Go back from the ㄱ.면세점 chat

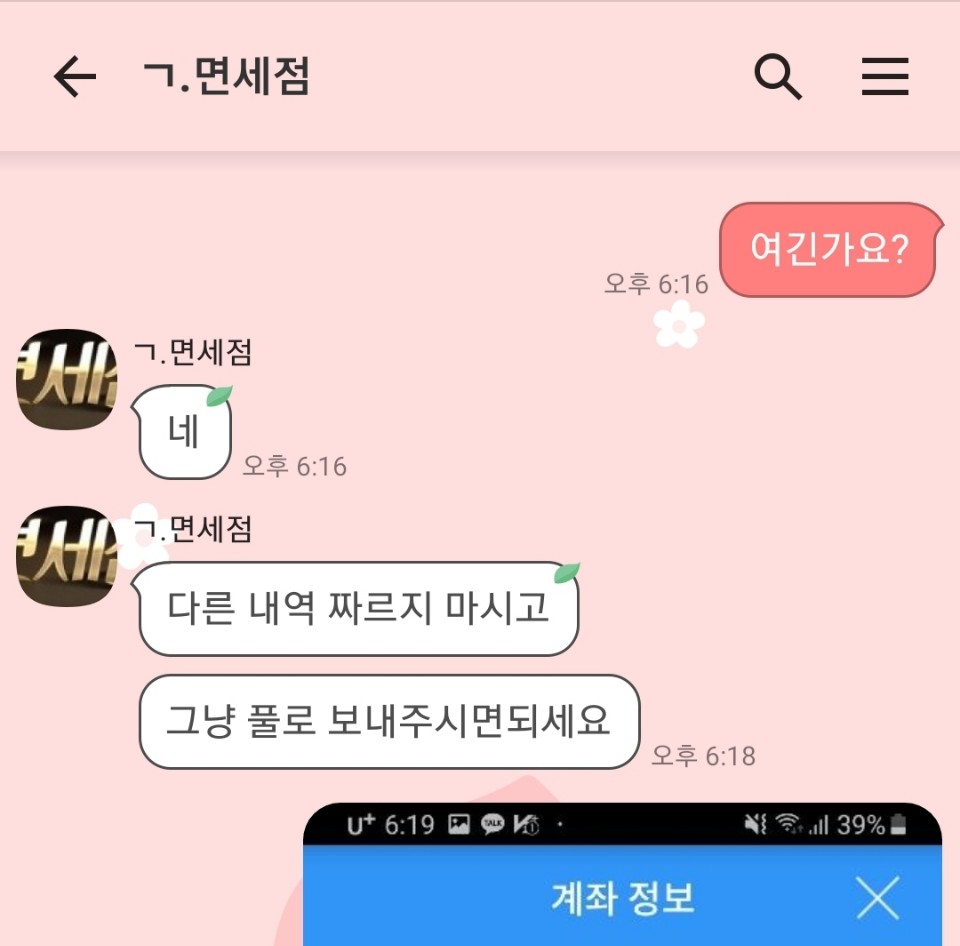pyautogui.click(x=75, y=77)
